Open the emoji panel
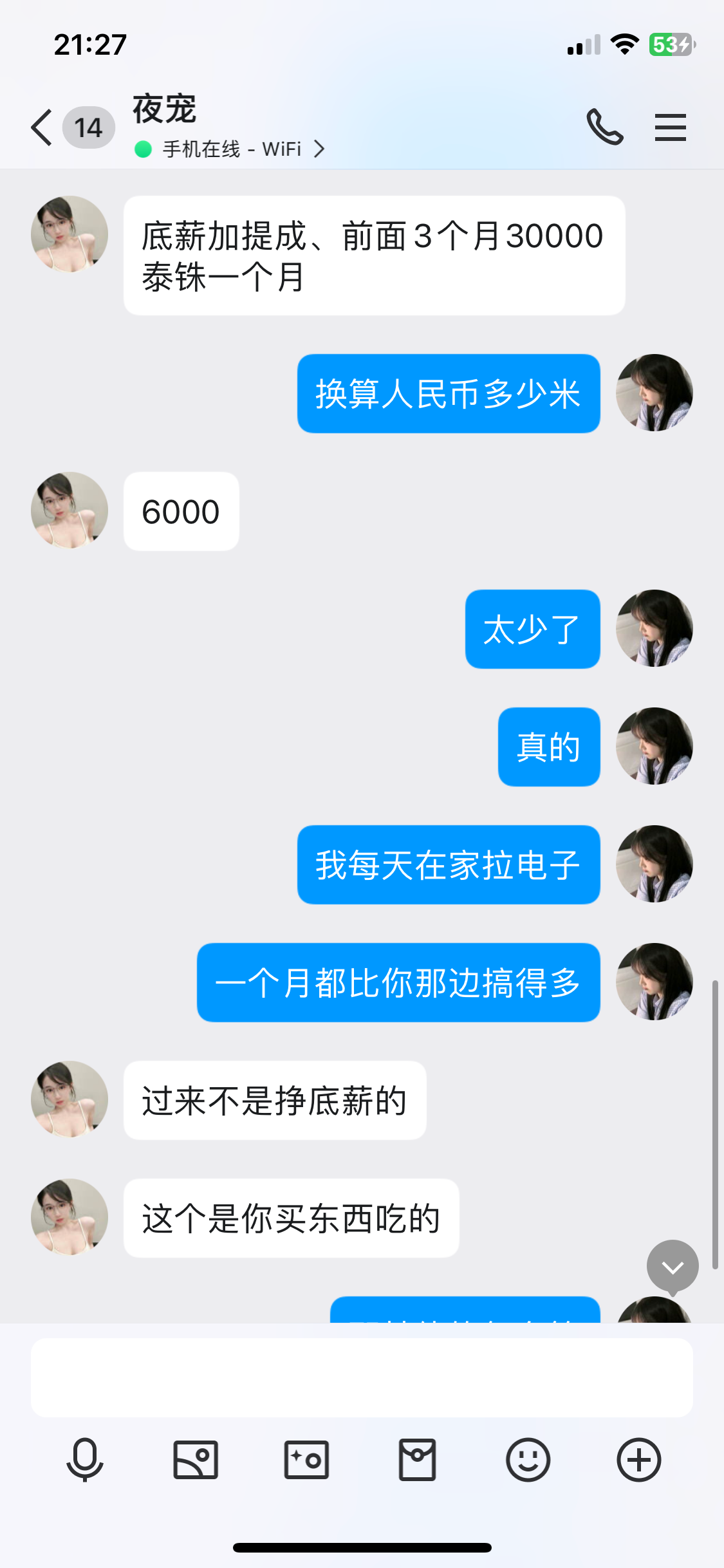 pos(528,1460)
